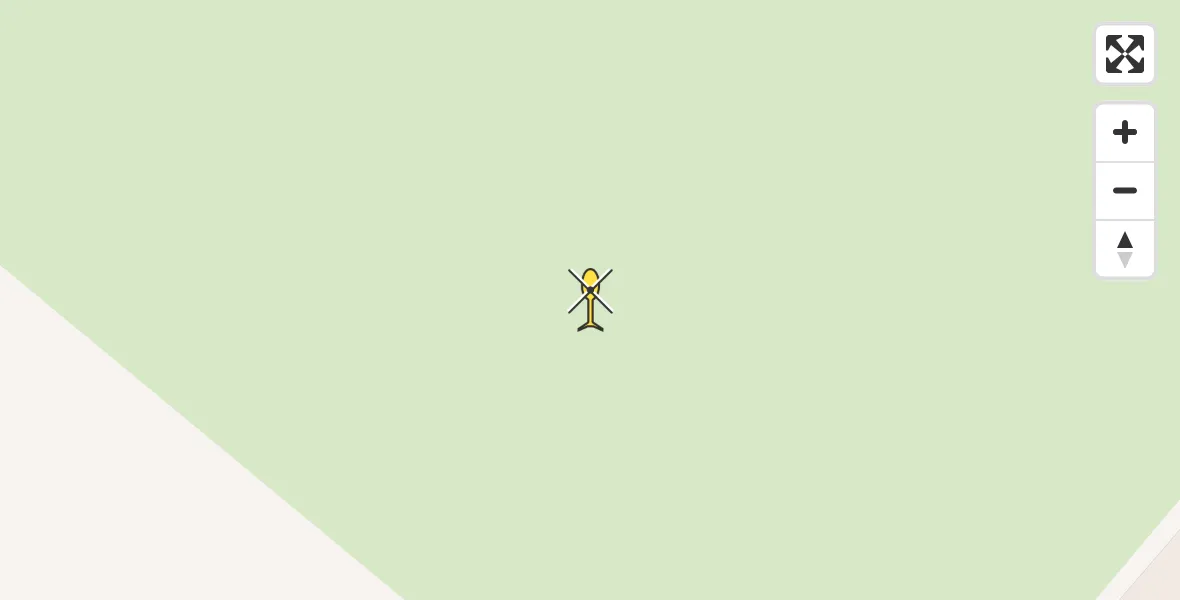This screenshot has width=1180, height=600.
Task: Reset map bearing to north
Action: 1124,249
